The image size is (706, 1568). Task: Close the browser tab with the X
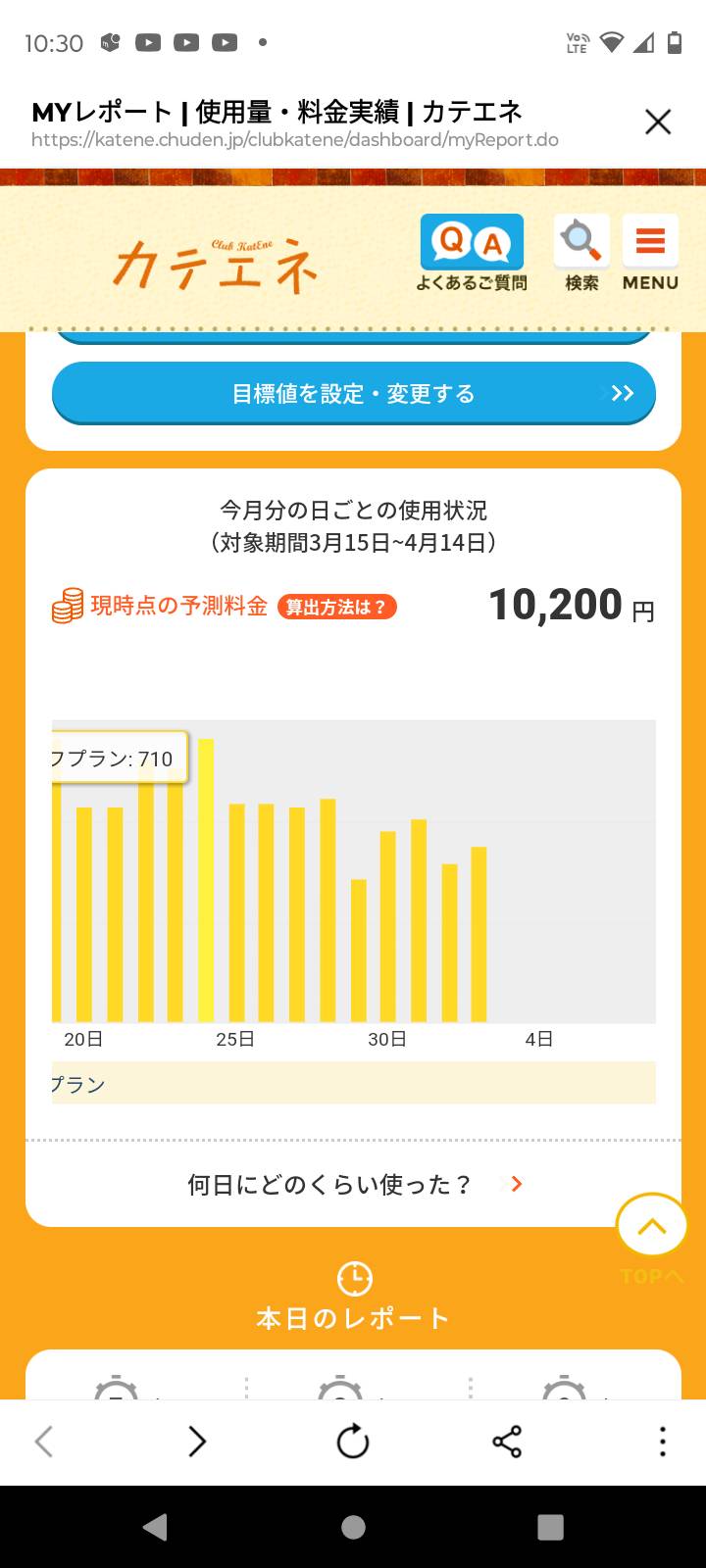point(658,122)
